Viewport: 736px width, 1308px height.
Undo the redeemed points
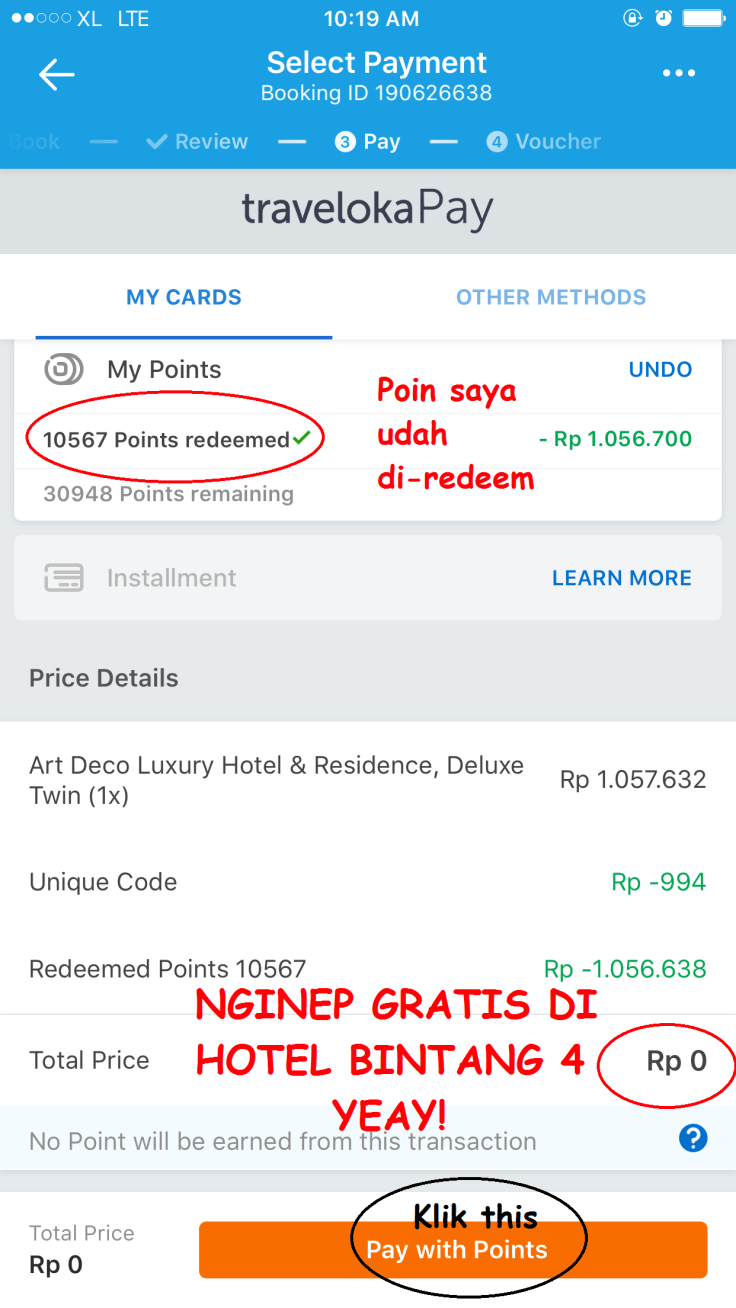(660, 369)
